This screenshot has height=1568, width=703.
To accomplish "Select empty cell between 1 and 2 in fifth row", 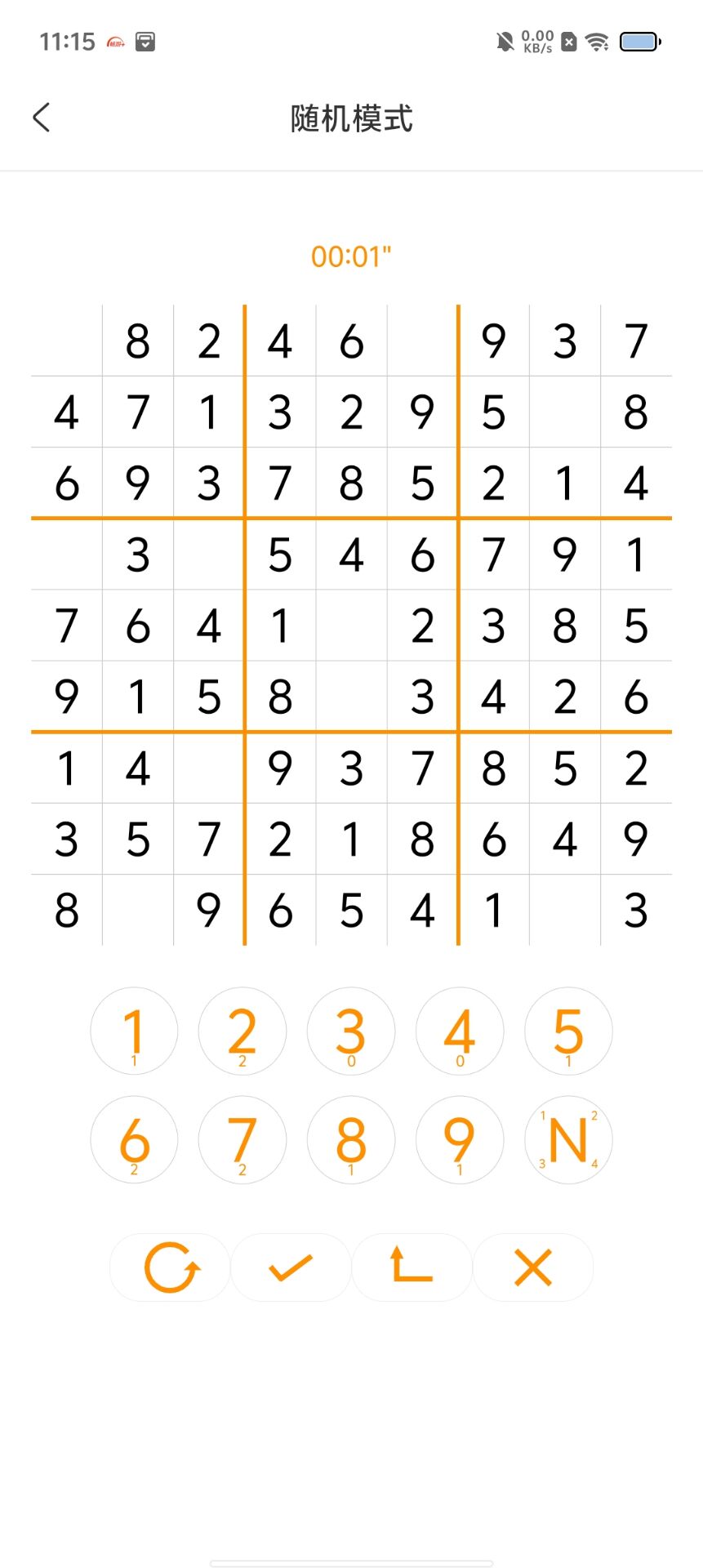I will pyautogui.click(x=351, y=626).
